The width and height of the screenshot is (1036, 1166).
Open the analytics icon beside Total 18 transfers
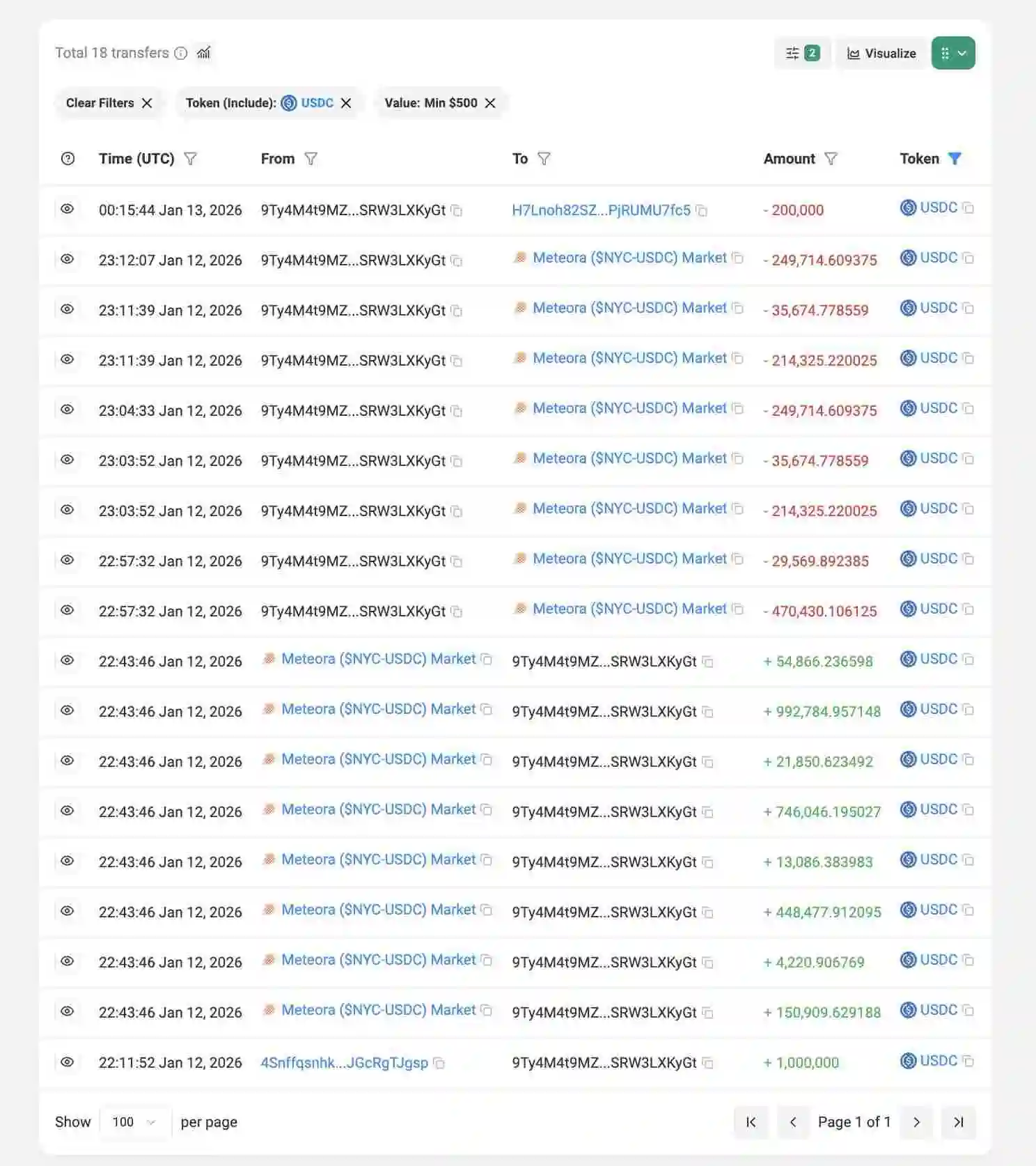click(x=203, y=53)
